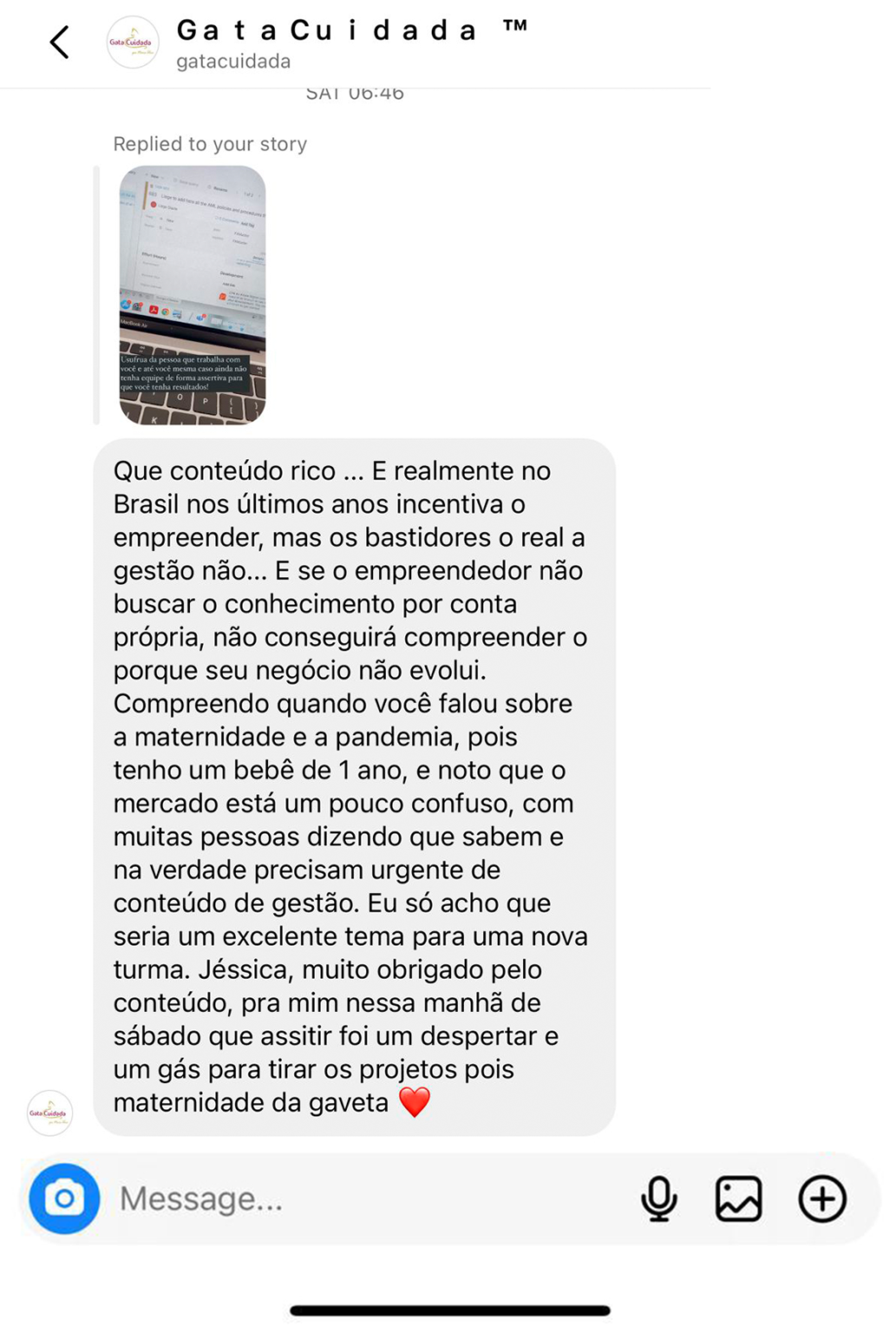Record a voice message with the microphone
The image size is (896, 1333).
coord(659,1198)
